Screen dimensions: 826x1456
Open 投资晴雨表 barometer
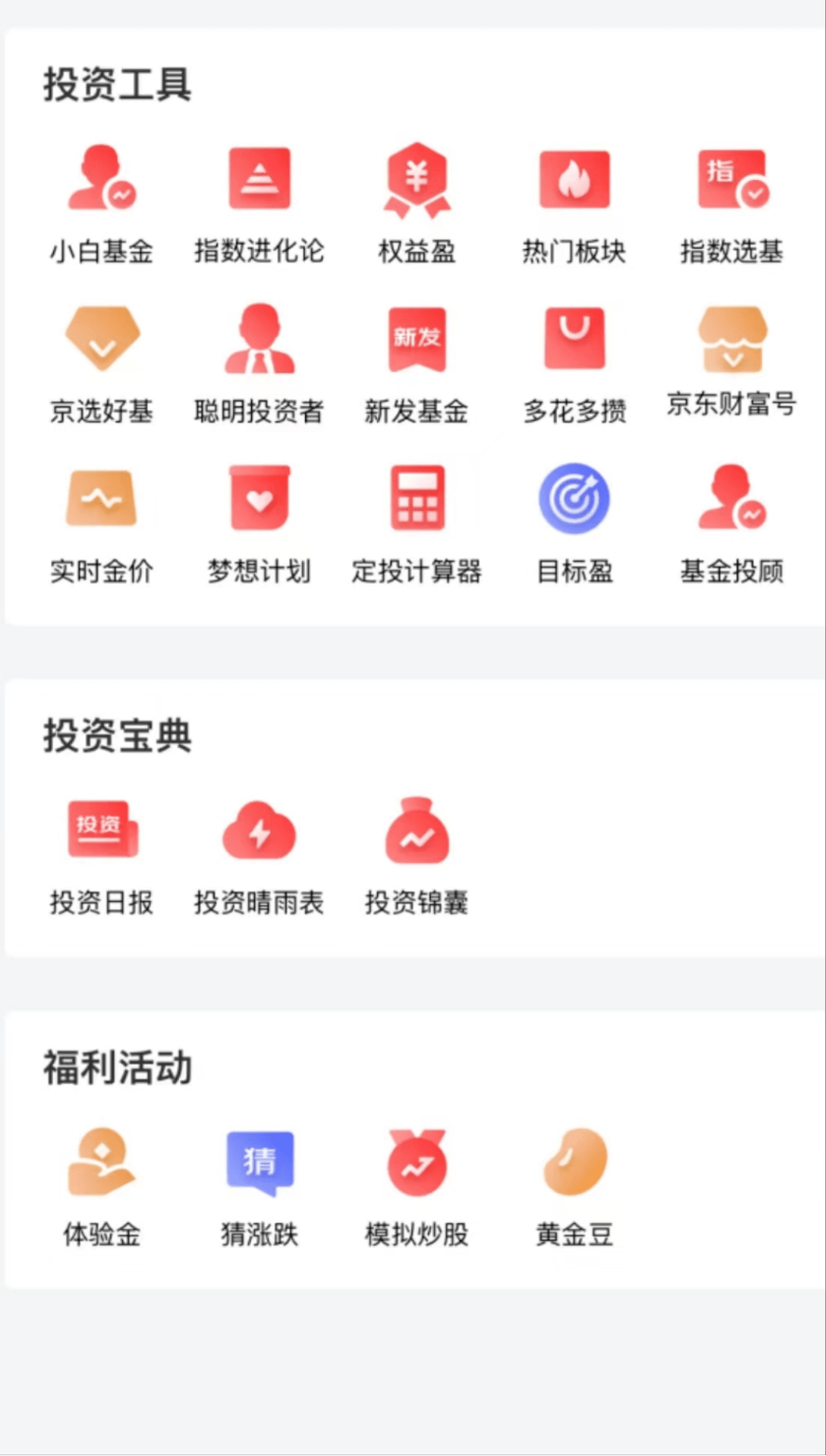(x=259, y=831)
